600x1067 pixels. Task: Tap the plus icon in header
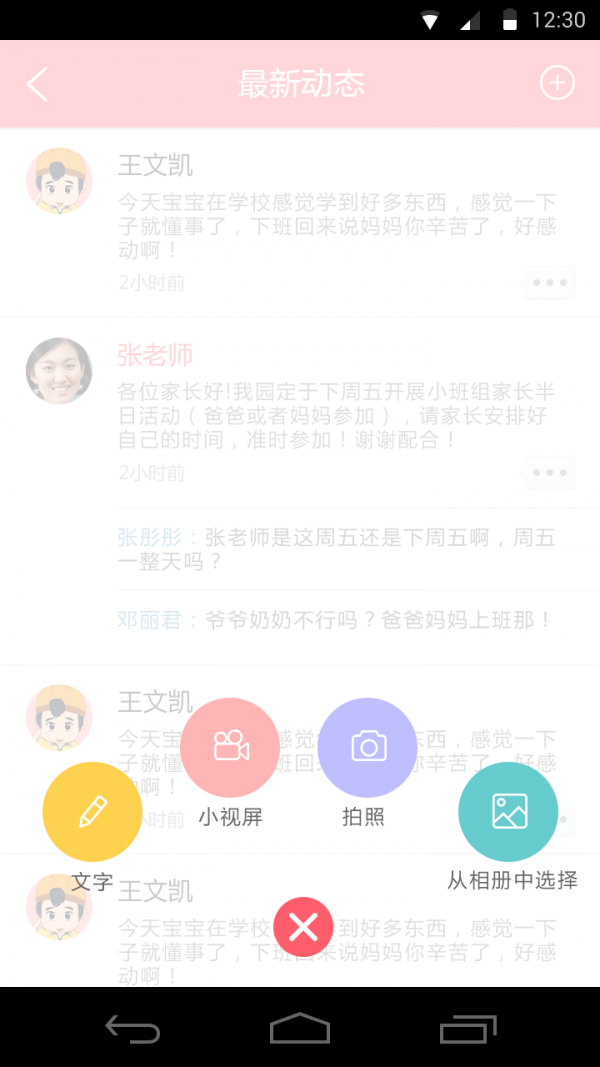[x=557, y=83]
